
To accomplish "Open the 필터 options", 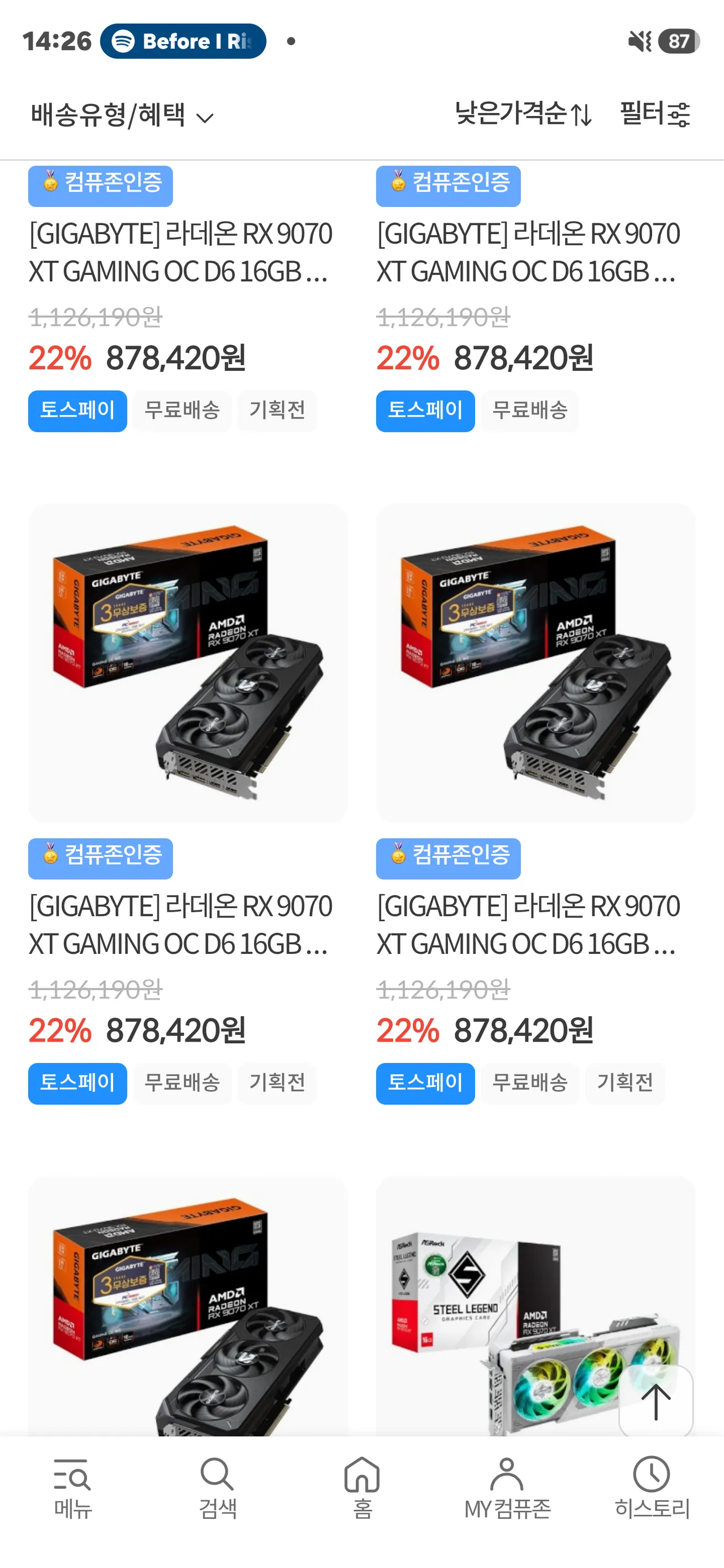I will (x=654, y=114).
